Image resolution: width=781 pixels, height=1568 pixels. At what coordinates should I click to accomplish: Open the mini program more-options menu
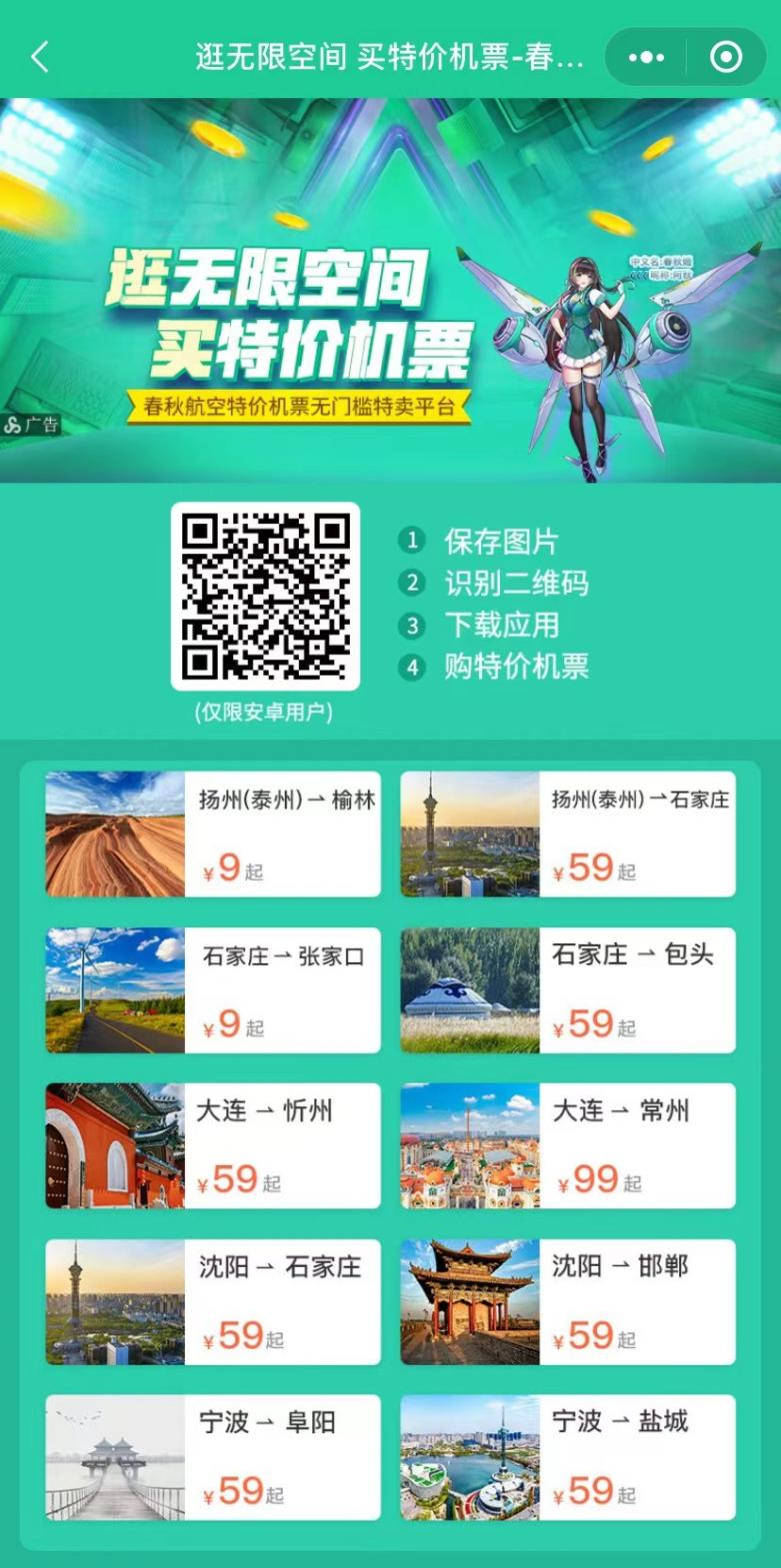pos(646,57)
